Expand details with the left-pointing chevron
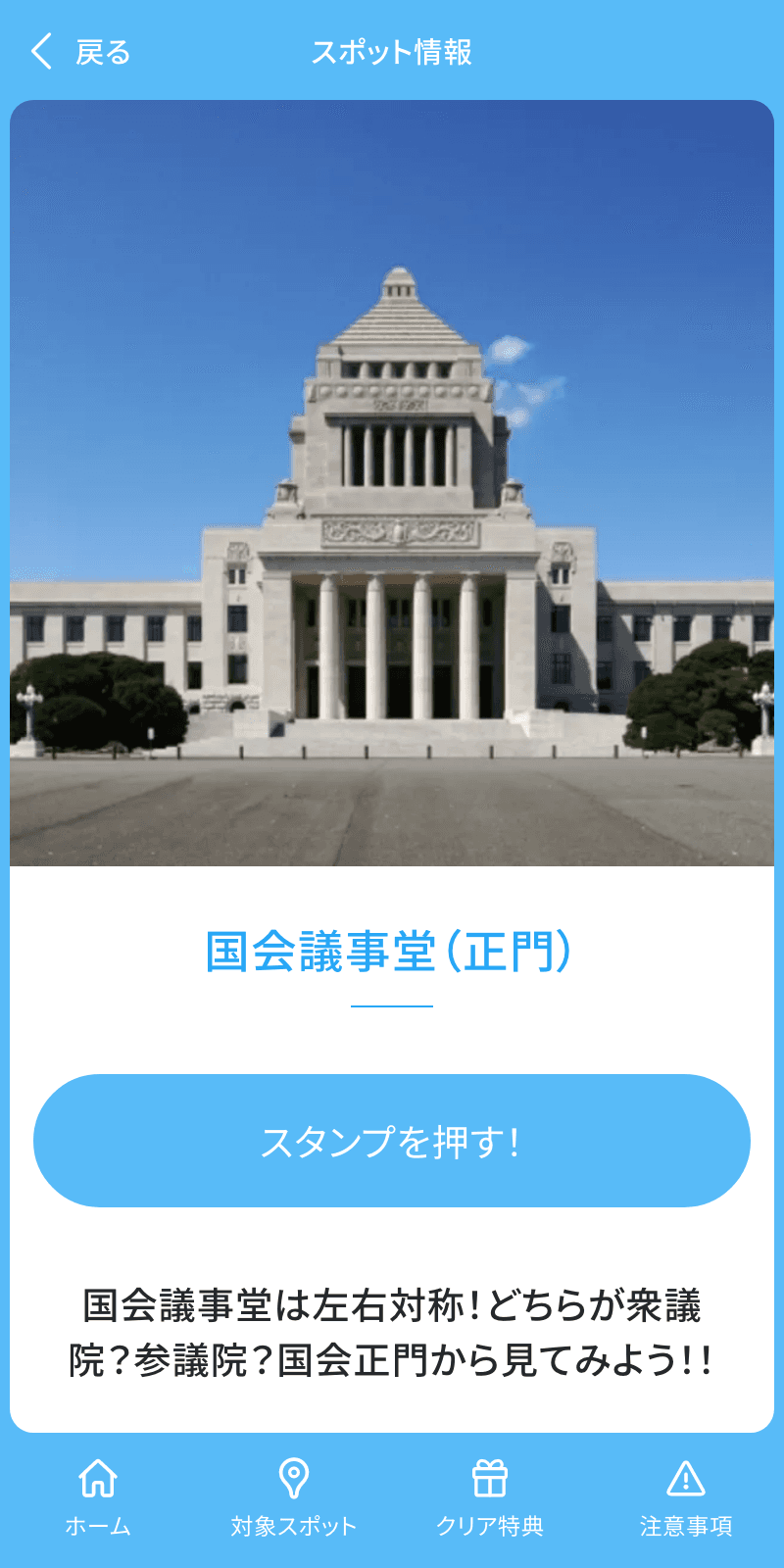784x1568 pixels. coord(39,53)
